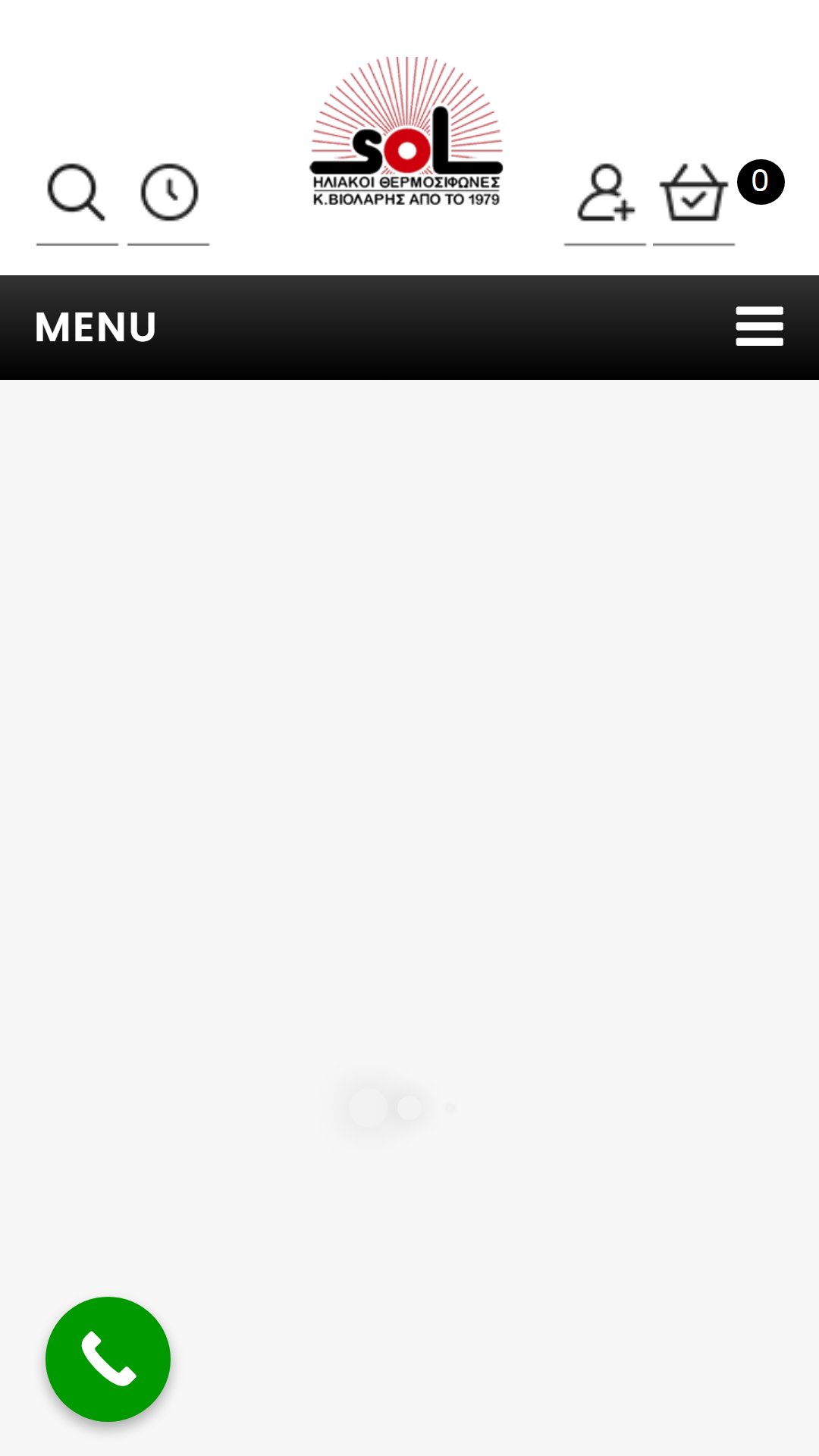Expand the MENU hamburger button
This screenshot has width=819, height=1456.
[759, 327]
